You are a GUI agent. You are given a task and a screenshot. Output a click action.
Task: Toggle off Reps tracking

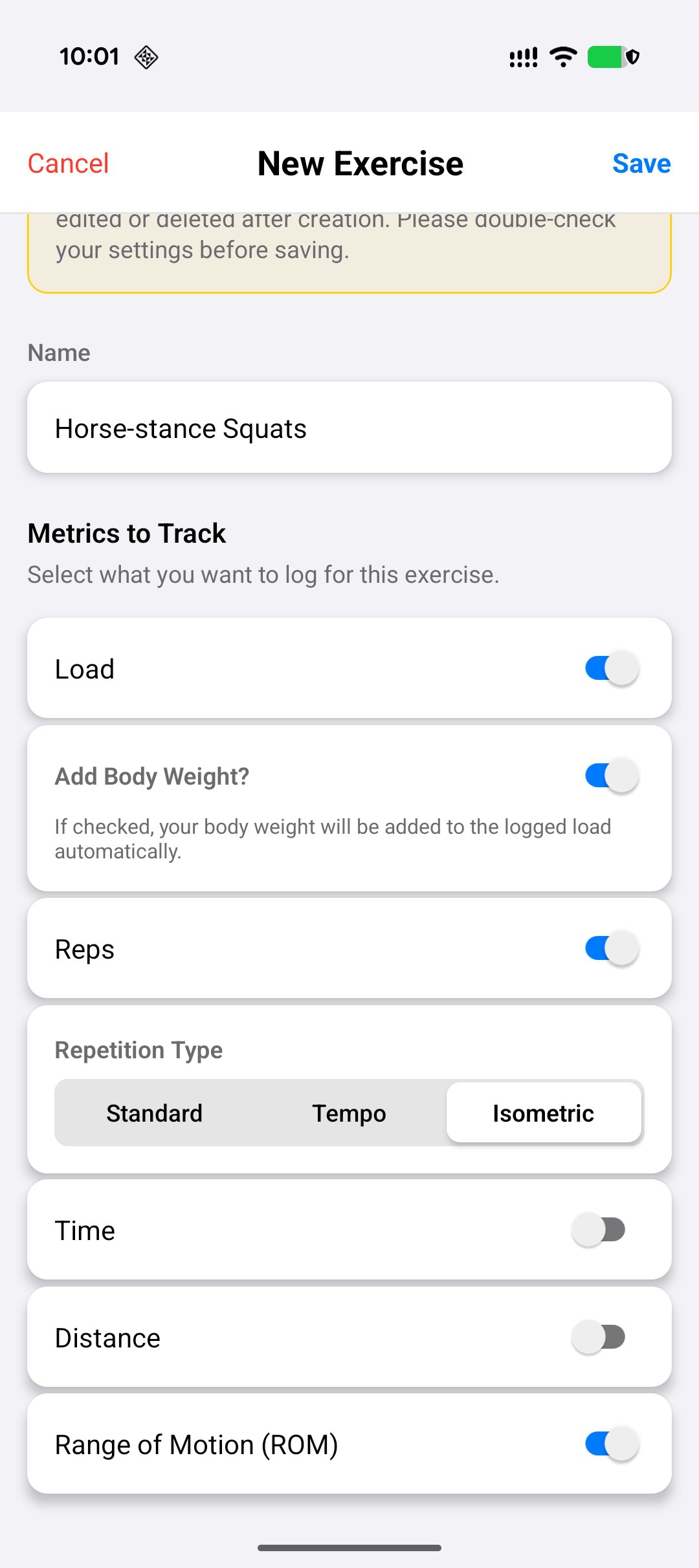point(611,949)
